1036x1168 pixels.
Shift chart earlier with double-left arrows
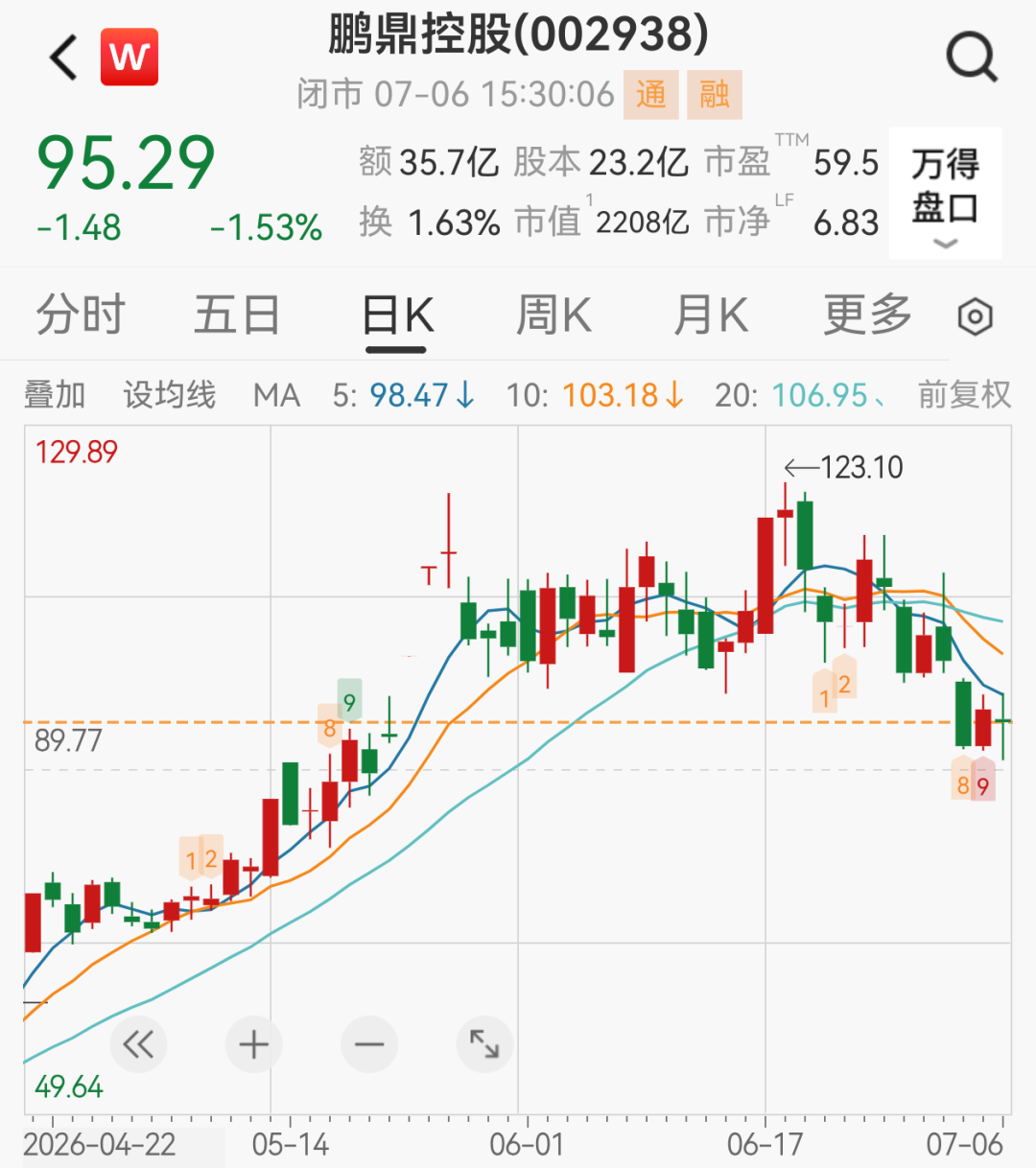[x=139, y=1044]
